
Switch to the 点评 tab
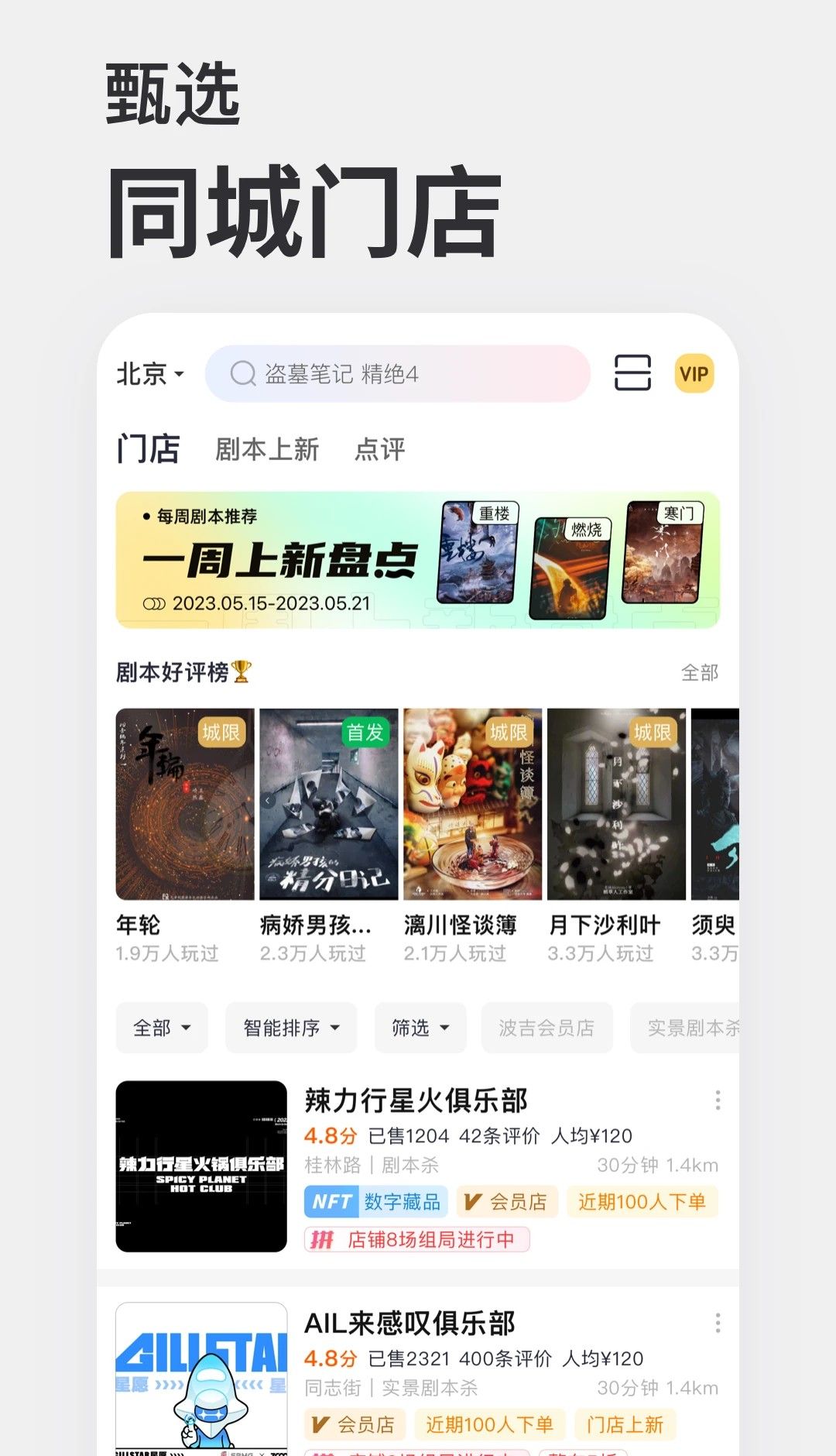[381, 449]
